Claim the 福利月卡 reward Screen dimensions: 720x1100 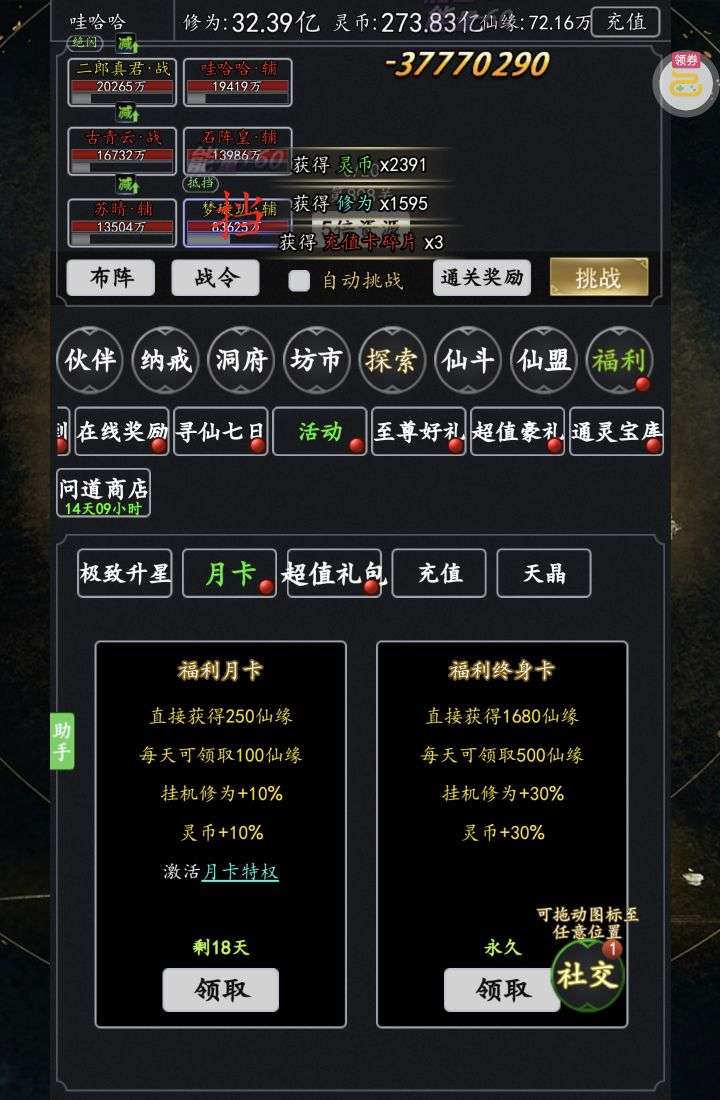click(220, 990)
